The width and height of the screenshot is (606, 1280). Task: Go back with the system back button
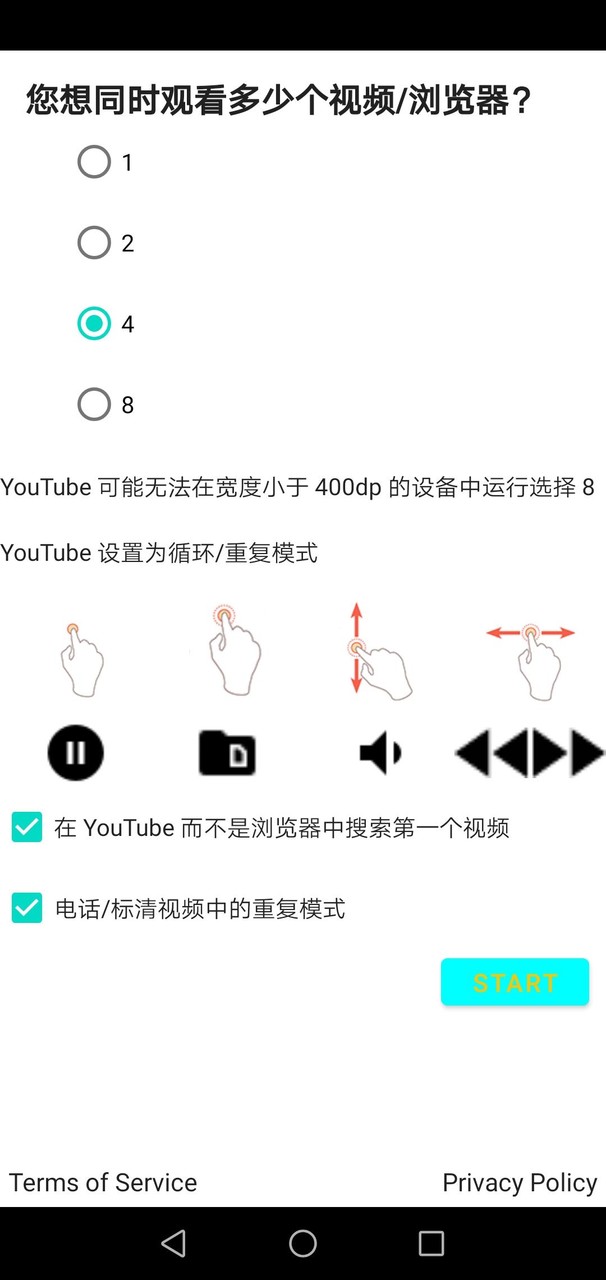[174, 1243]
